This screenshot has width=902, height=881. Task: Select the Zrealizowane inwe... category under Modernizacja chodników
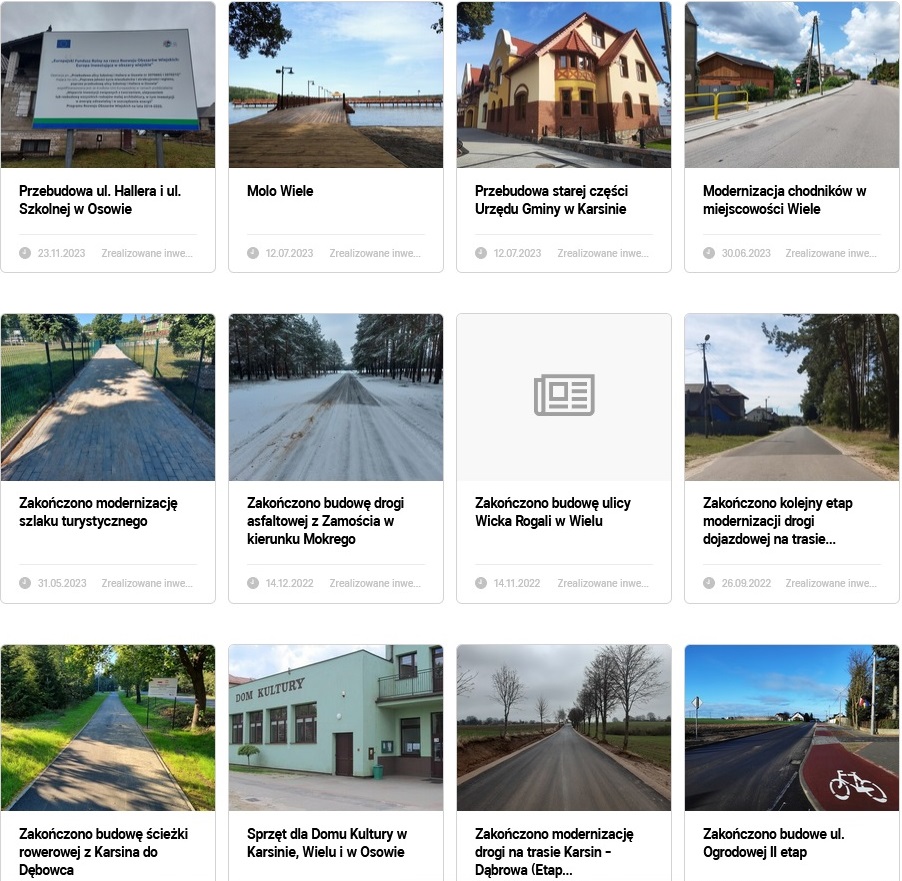pyautogui.click(x=831, y=253)
